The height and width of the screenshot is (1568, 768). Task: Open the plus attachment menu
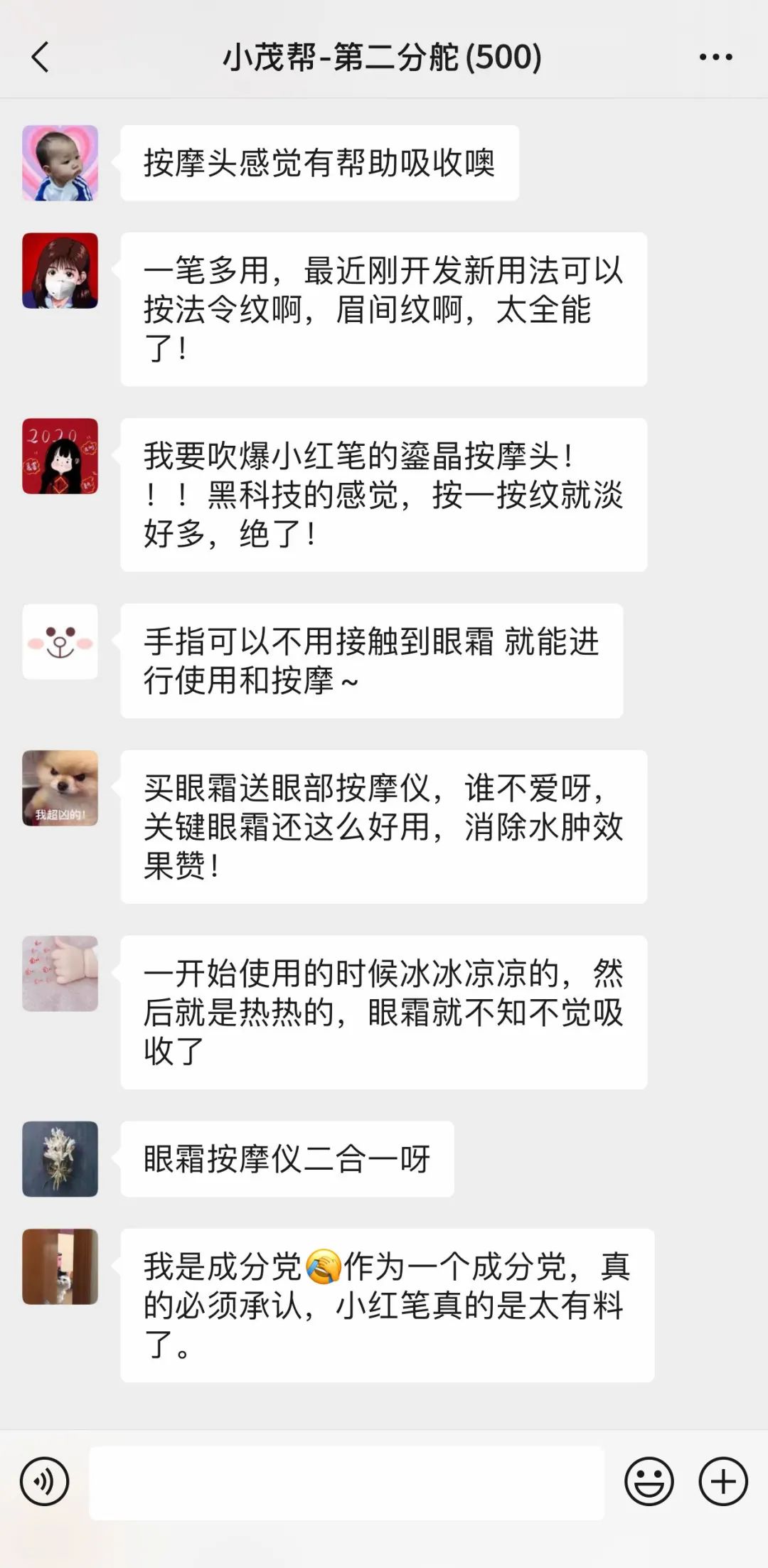[723, 1482]
